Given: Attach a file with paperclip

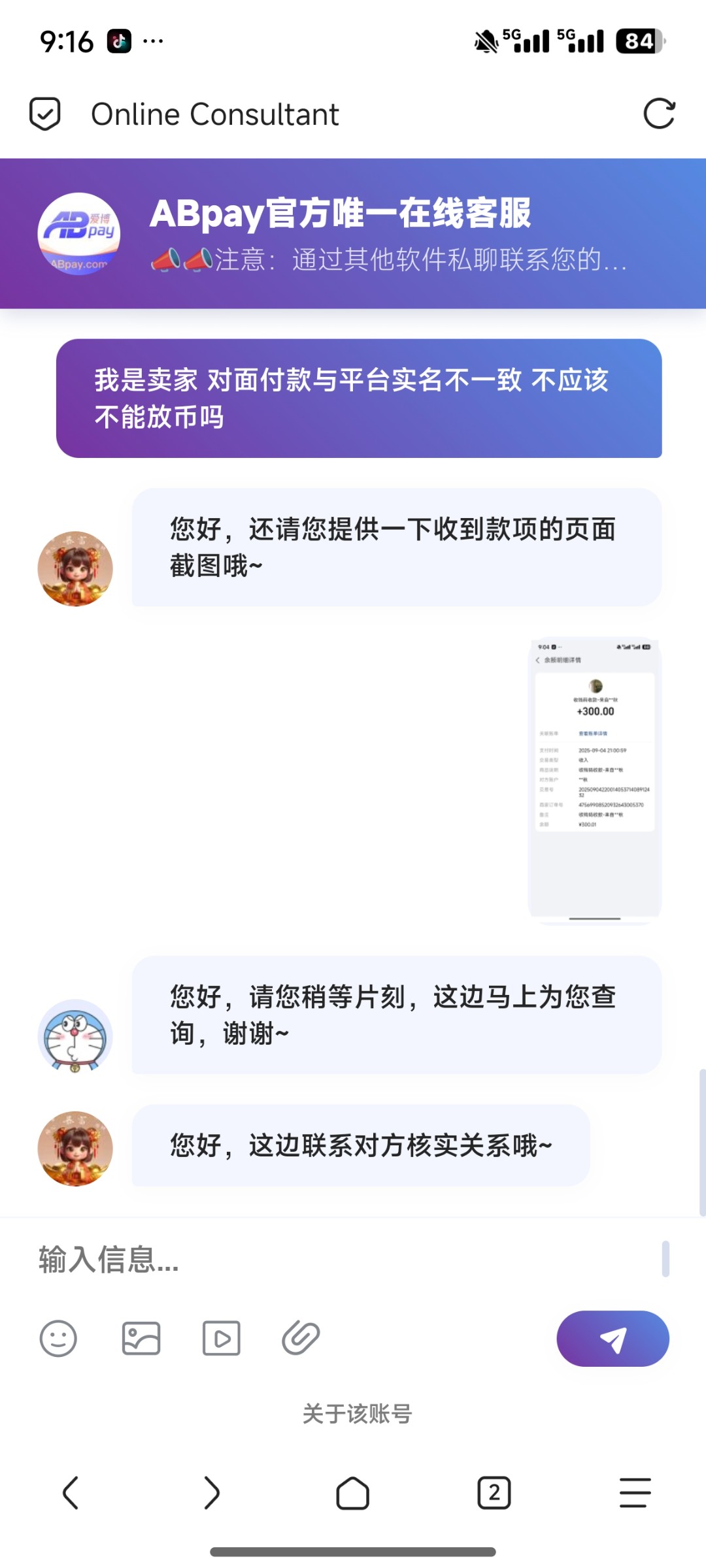Looking at the screenshot, I should 301,1339.
